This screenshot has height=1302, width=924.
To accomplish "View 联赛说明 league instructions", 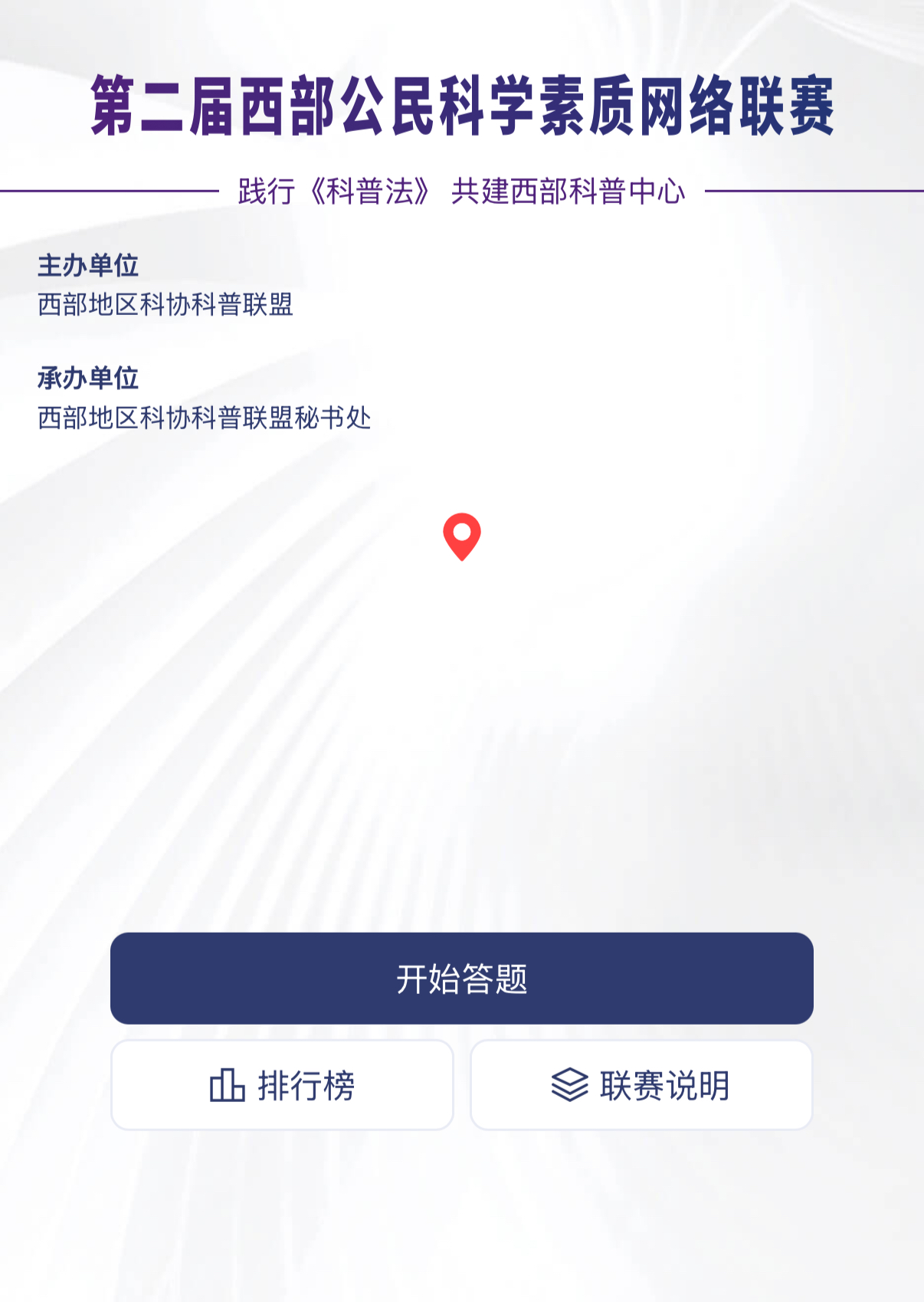I will pos(641,1085).
